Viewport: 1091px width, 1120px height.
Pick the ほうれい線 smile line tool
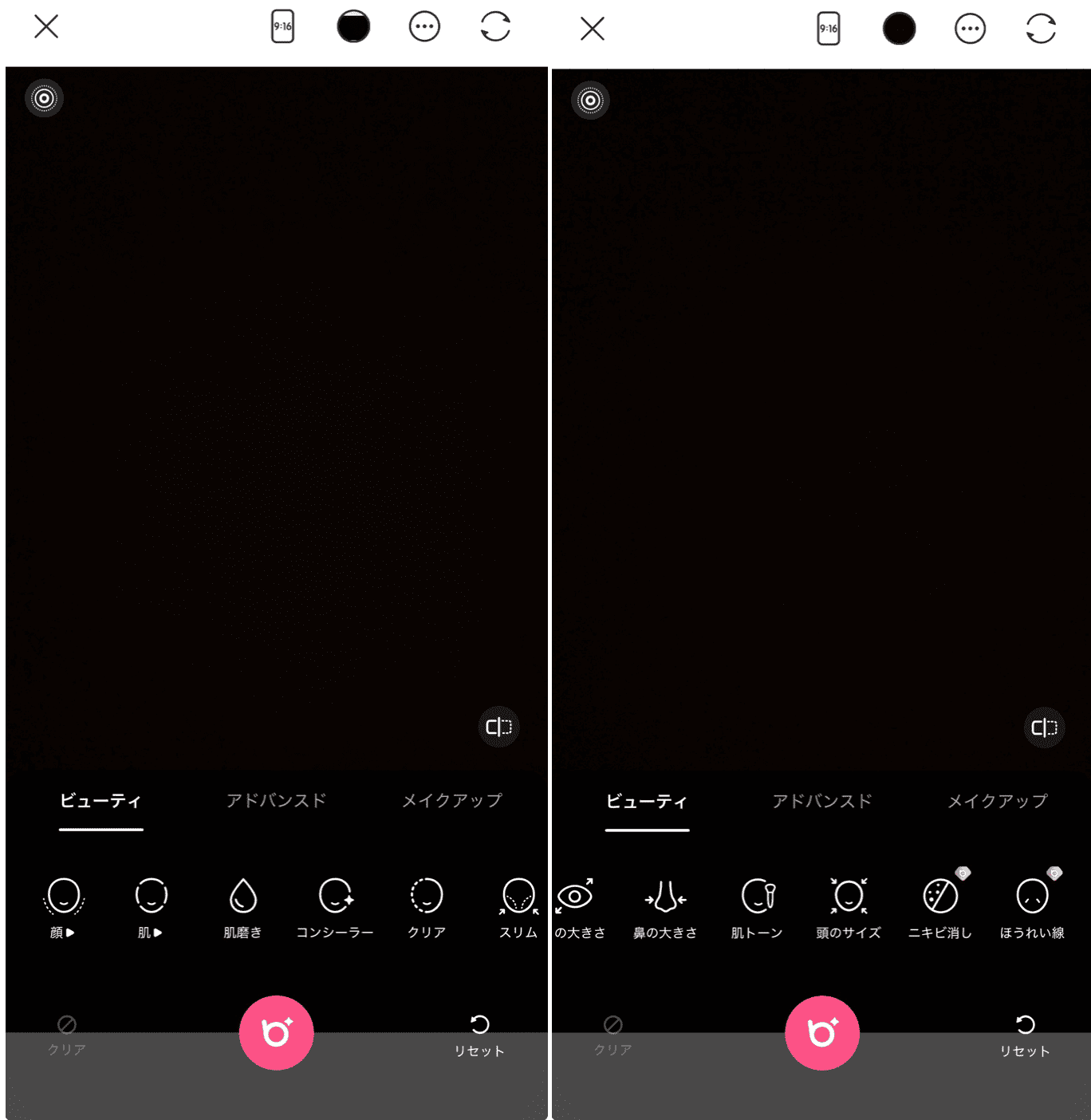point(1032,907)
